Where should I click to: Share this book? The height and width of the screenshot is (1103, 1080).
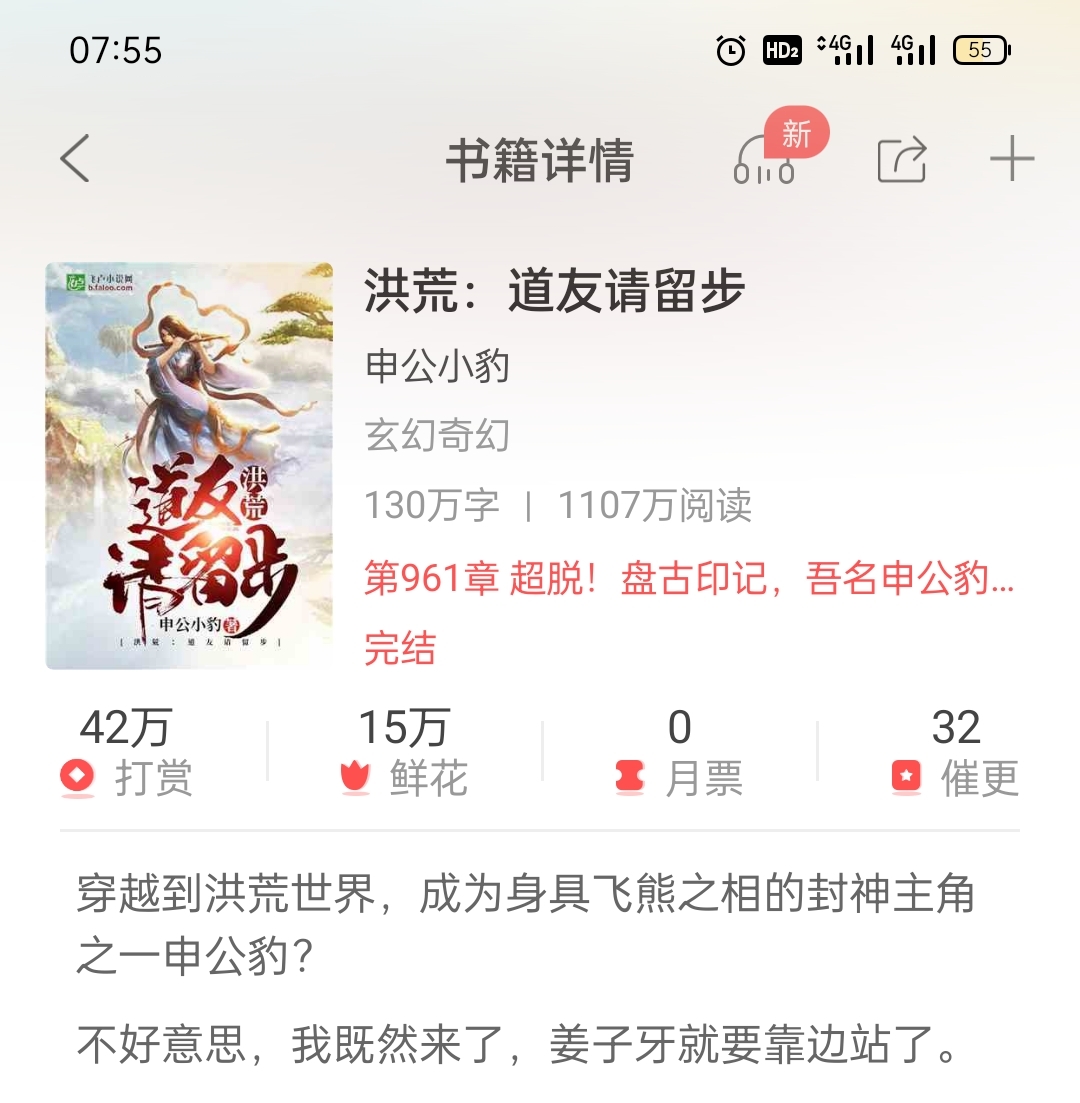902,160
